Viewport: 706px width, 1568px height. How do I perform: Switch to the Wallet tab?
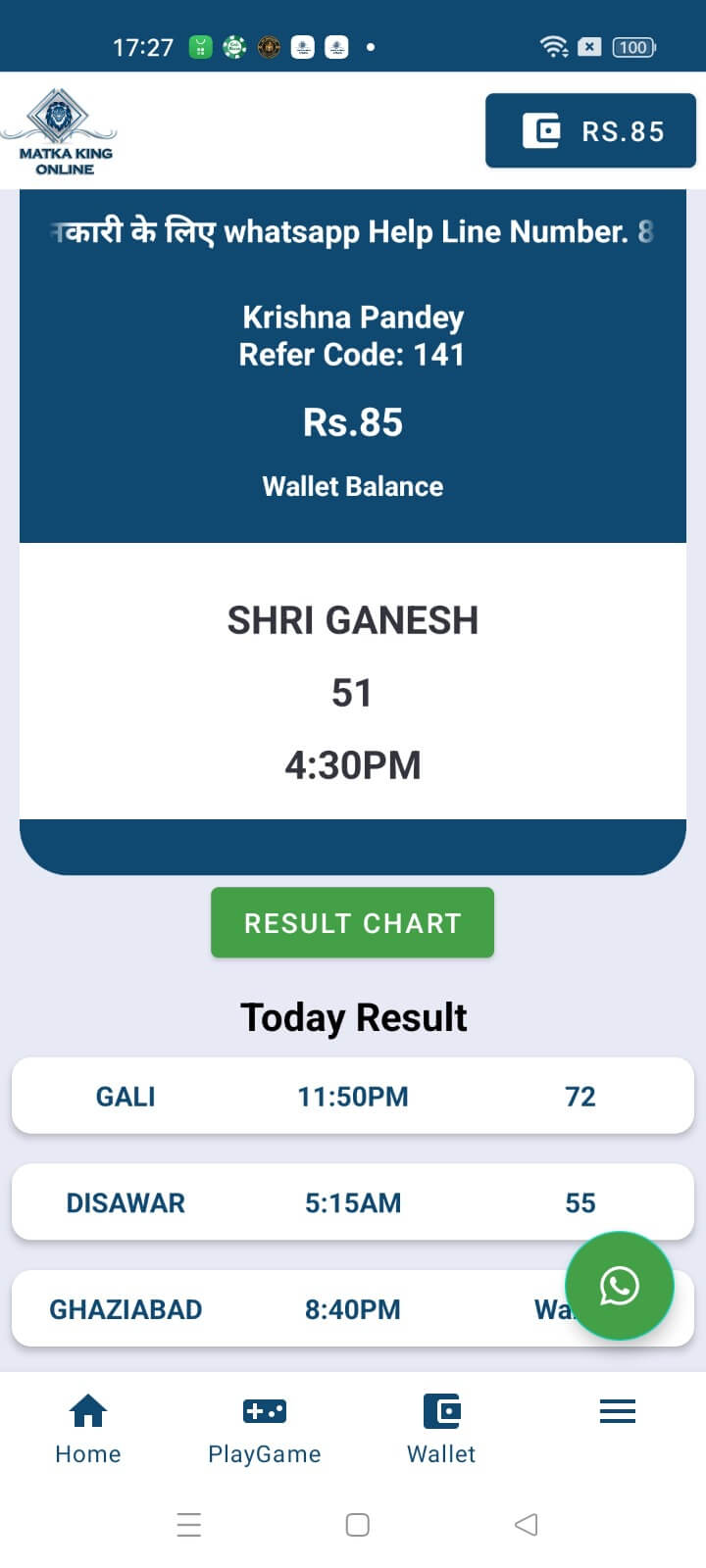(441, 1429)
